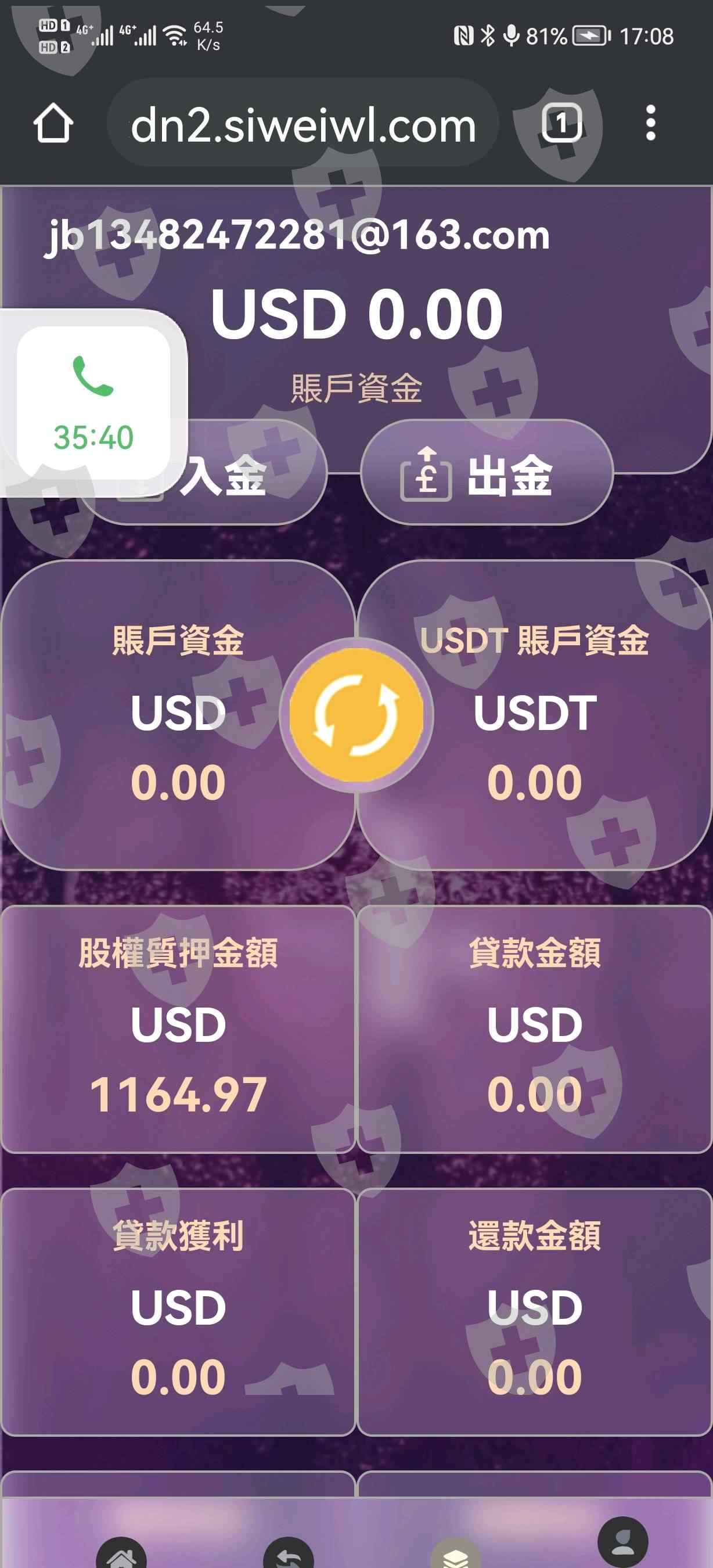
Task: Tap the yellow USD/USDT swap button
Action: (x=356, y=715)
